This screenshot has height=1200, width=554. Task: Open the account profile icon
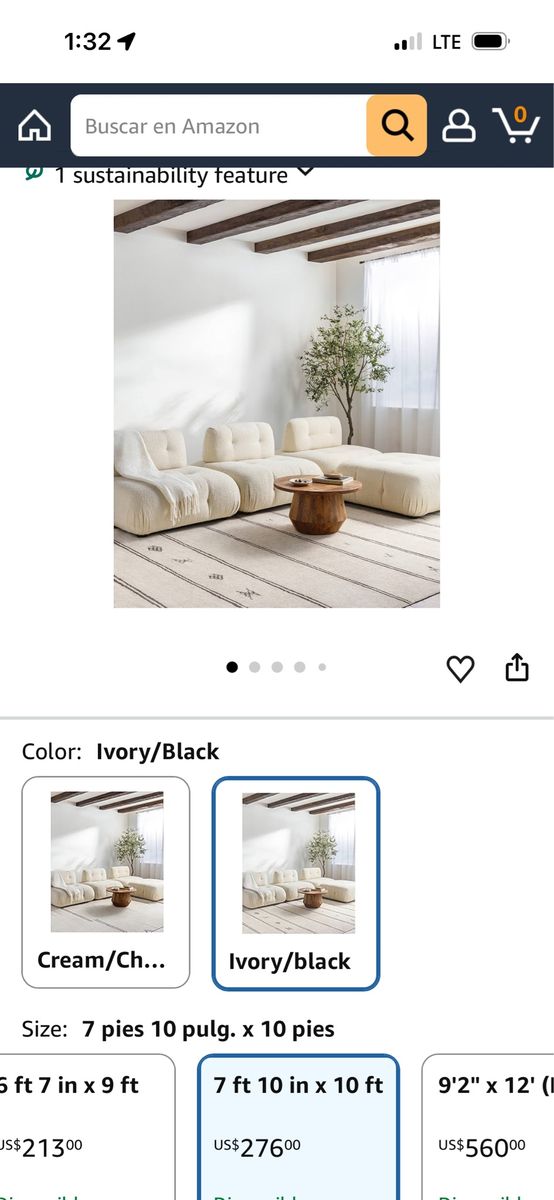point(459,126)
